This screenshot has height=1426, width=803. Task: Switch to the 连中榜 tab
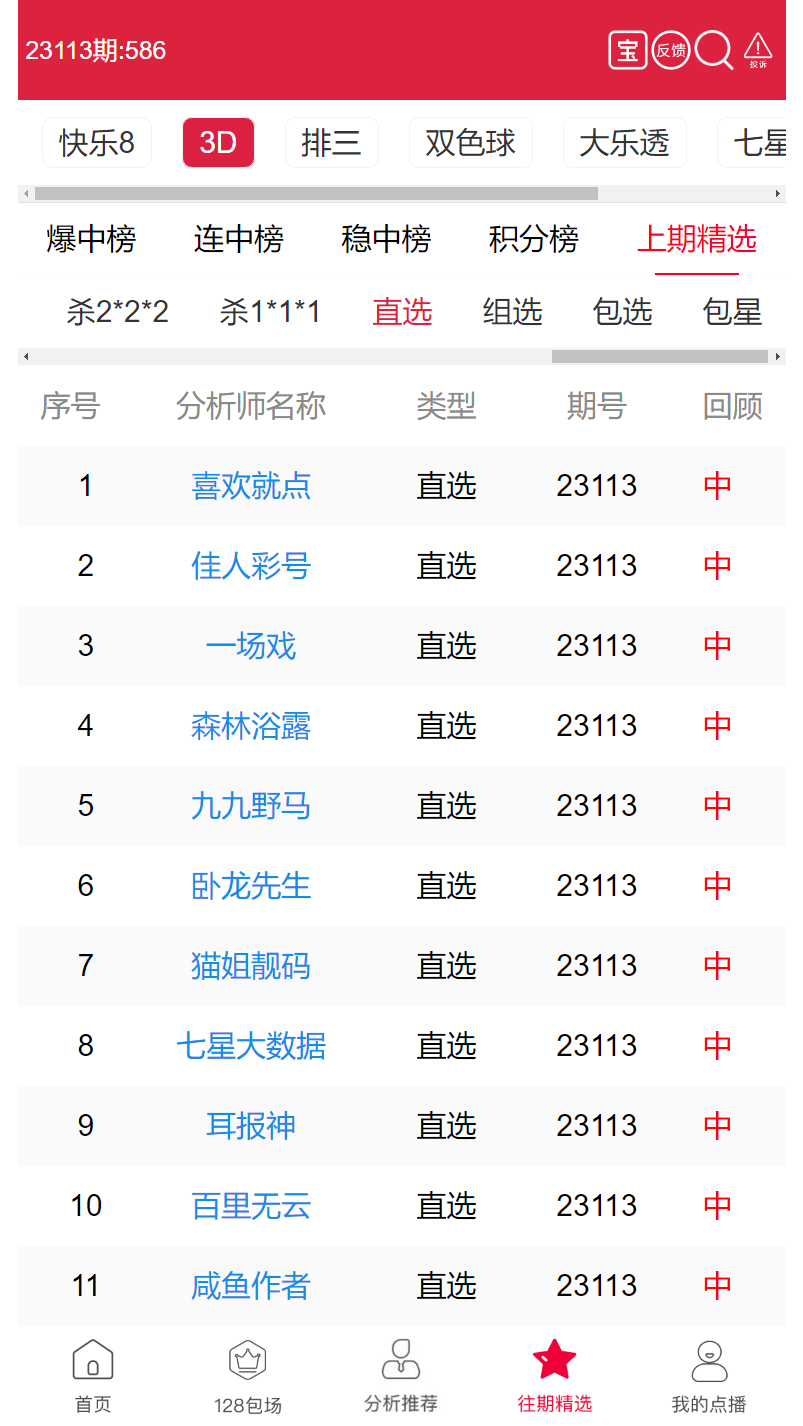[x=239, y=239]
